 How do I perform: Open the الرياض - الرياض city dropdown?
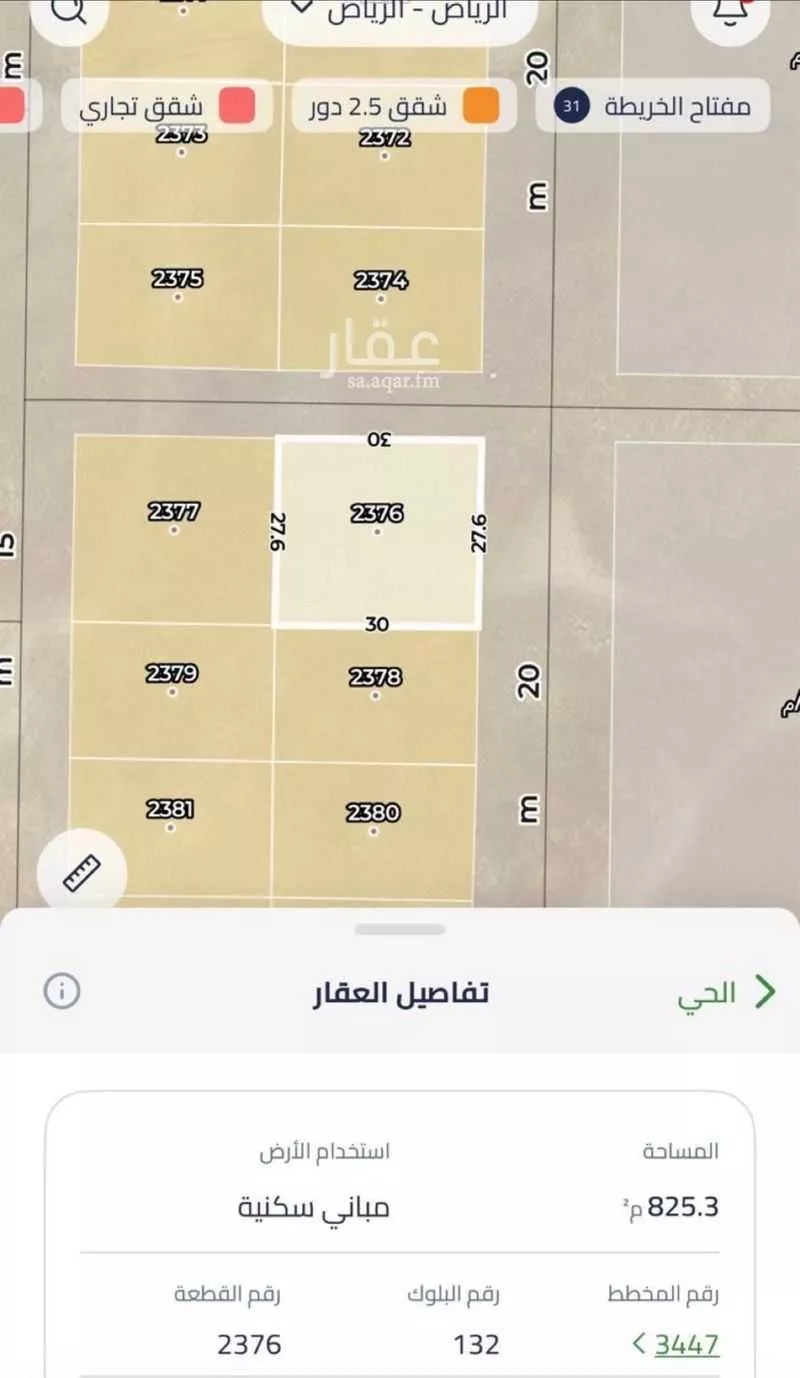tap(400, 14)
